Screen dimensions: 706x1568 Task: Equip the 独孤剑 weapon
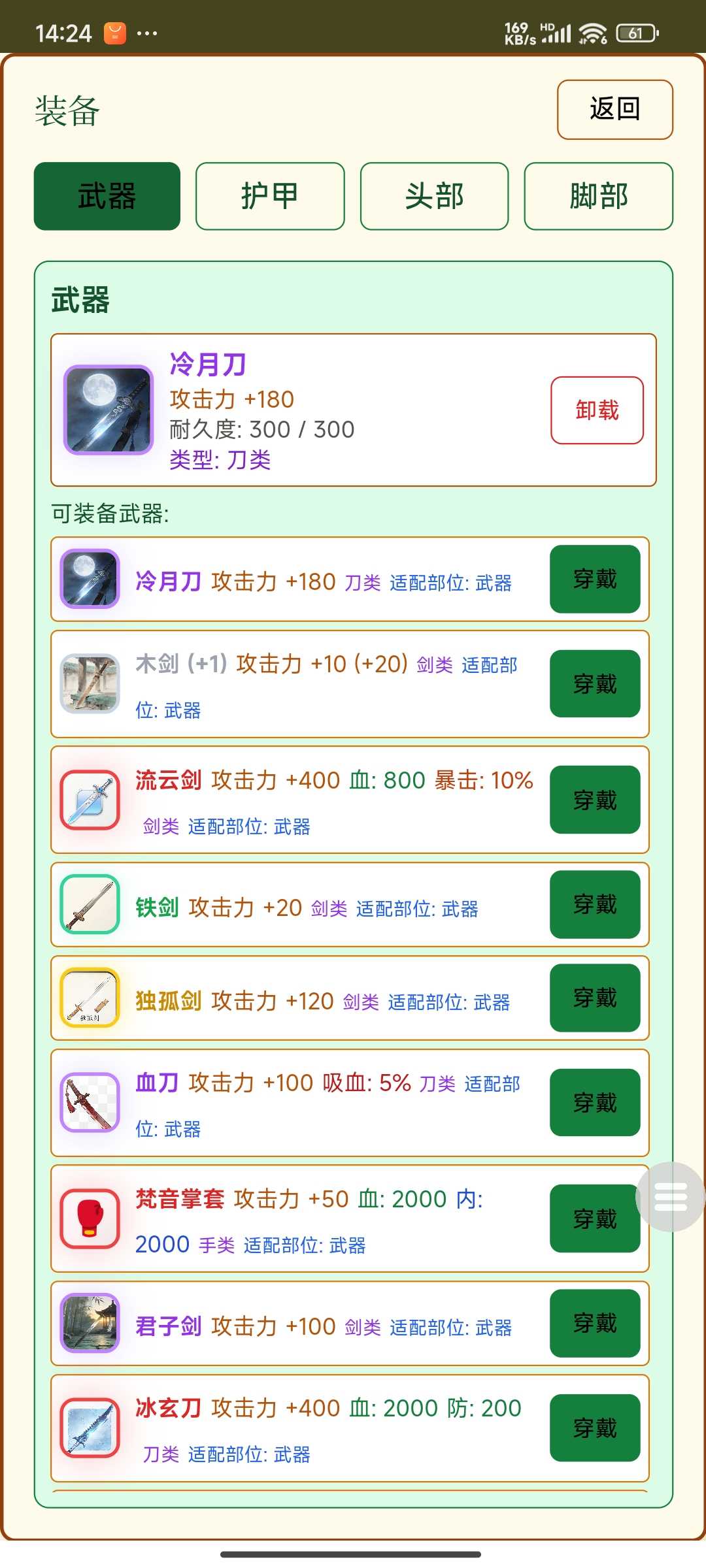tap(595, 998)
